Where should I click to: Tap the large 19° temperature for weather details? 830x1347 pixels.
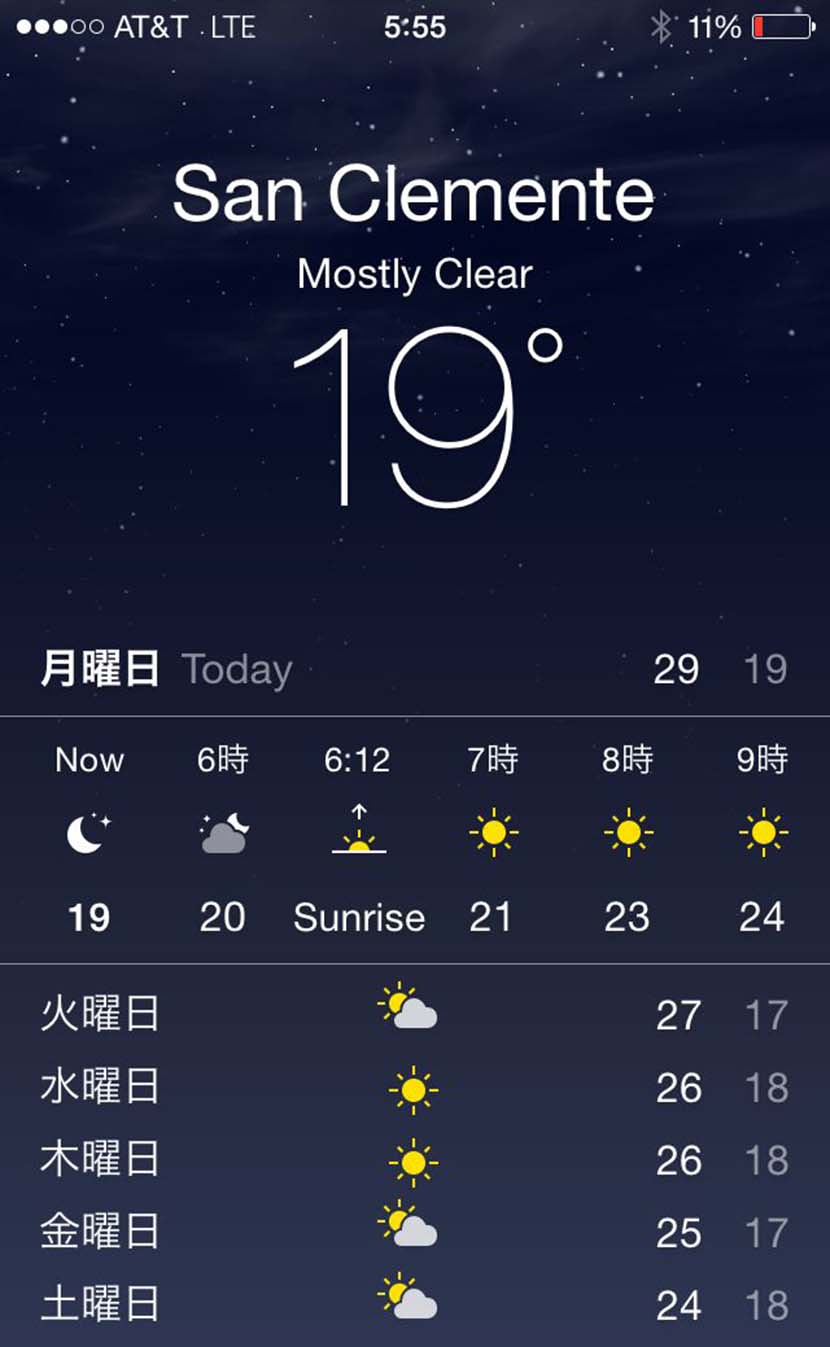(428, 417)
